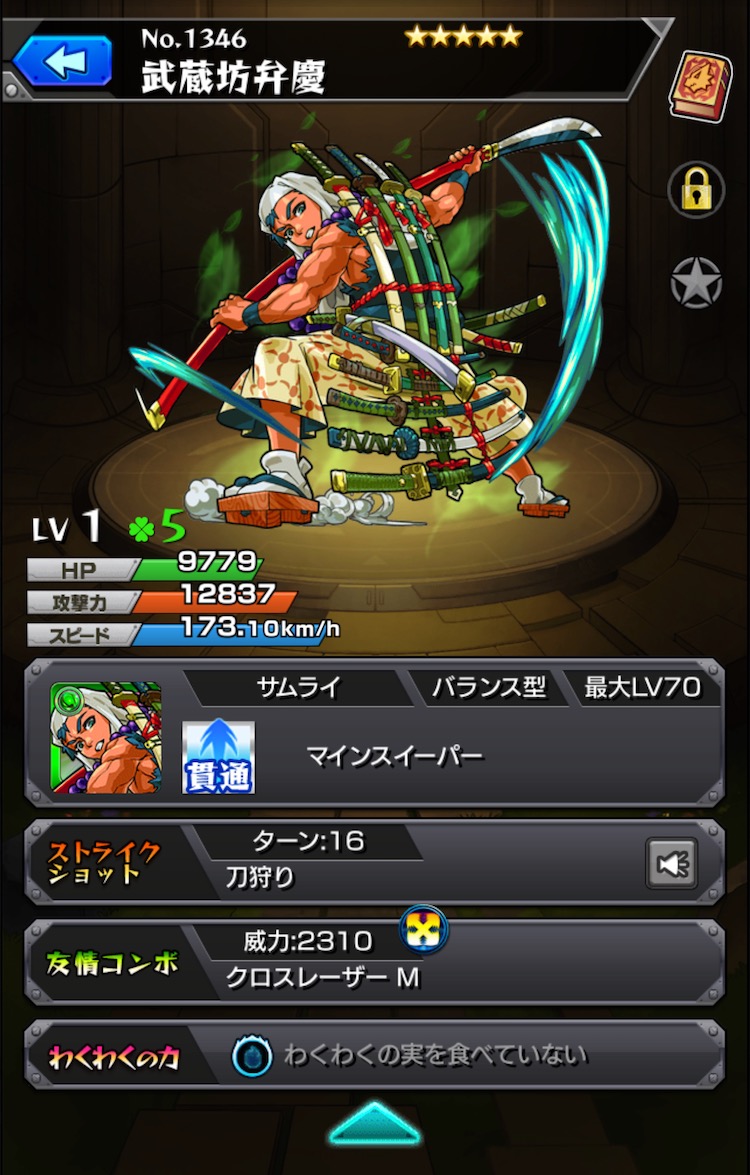Open the penetrate (貫通) ability icon

pyautogui.click(x=218, y=757)
